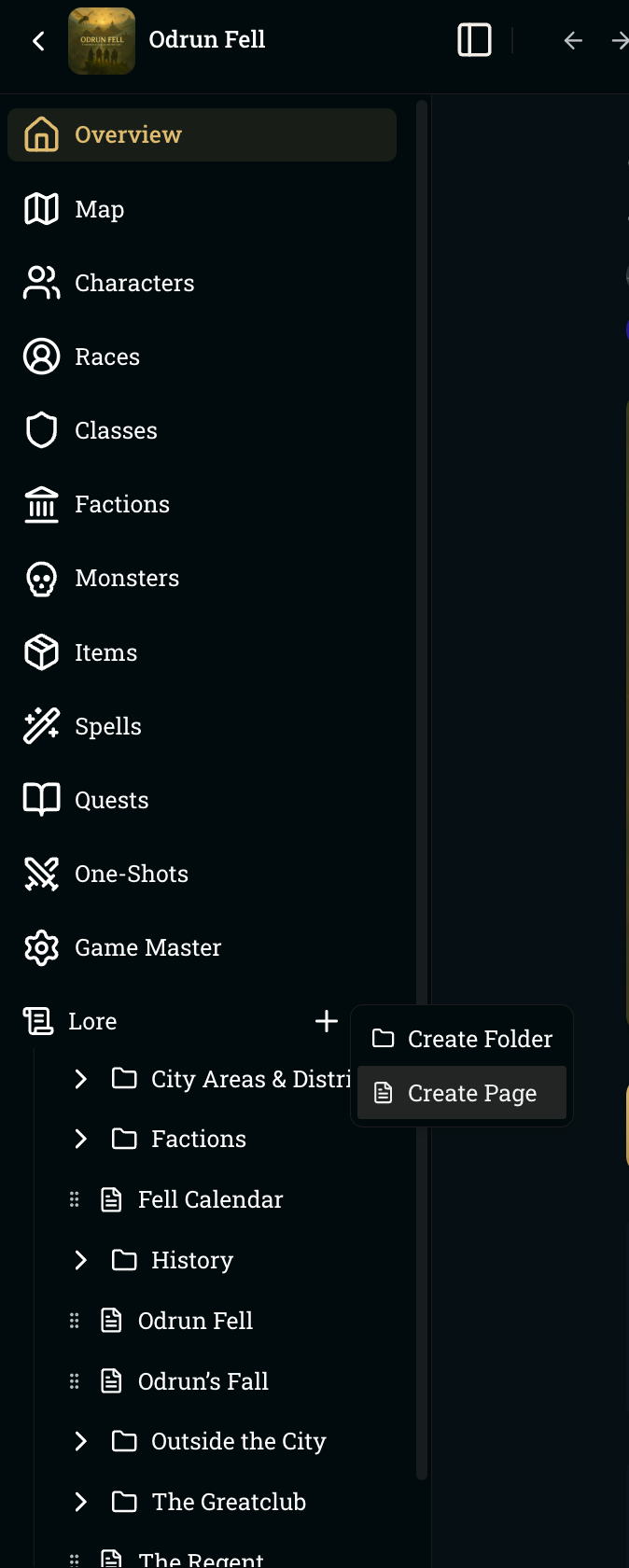This screenshot has width=629, height=1568.
Task: Open the Map section
Action: click(99, 209)
